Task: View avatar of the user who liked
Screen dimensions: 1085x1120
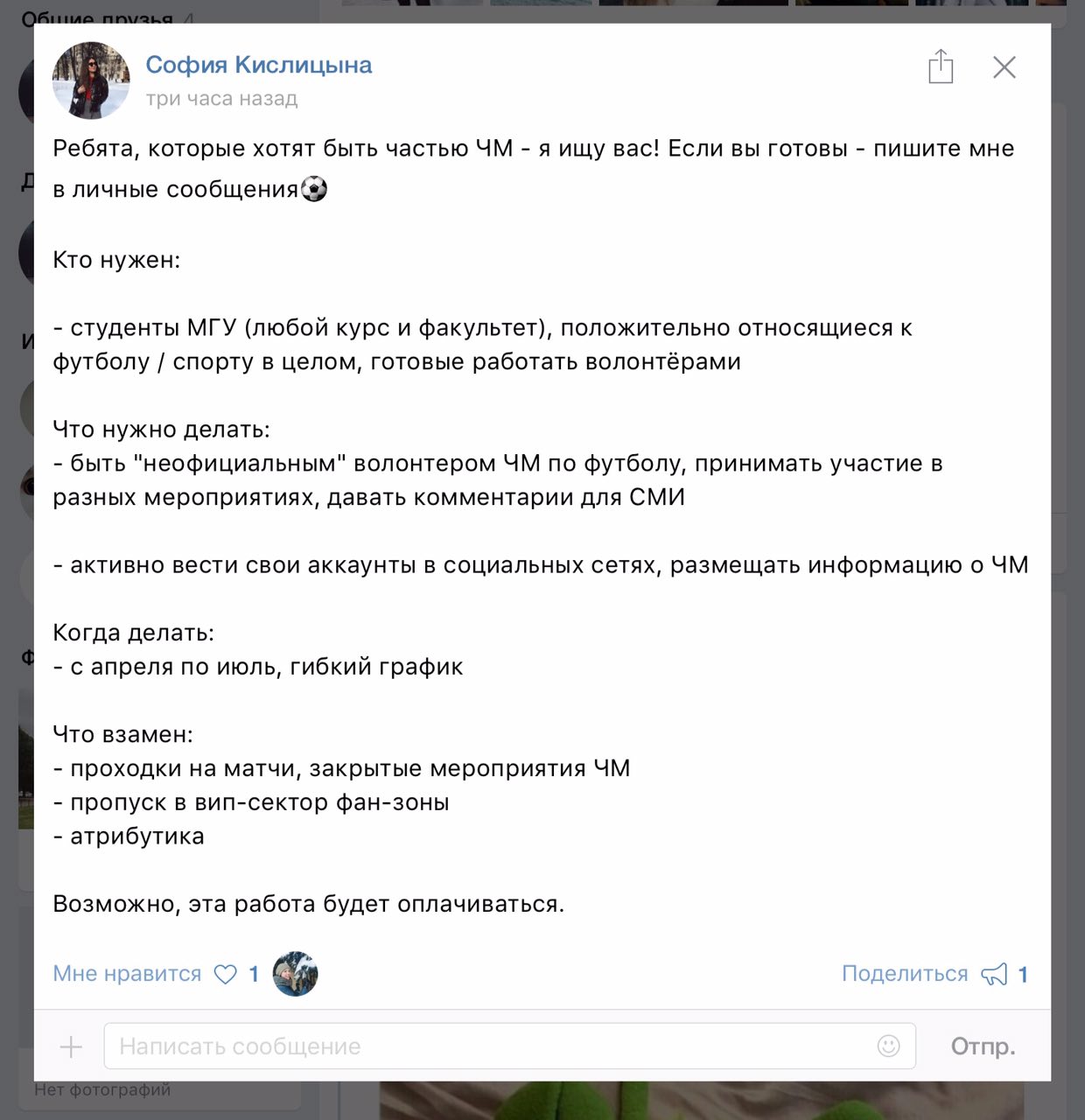Action: pos(296,974)
